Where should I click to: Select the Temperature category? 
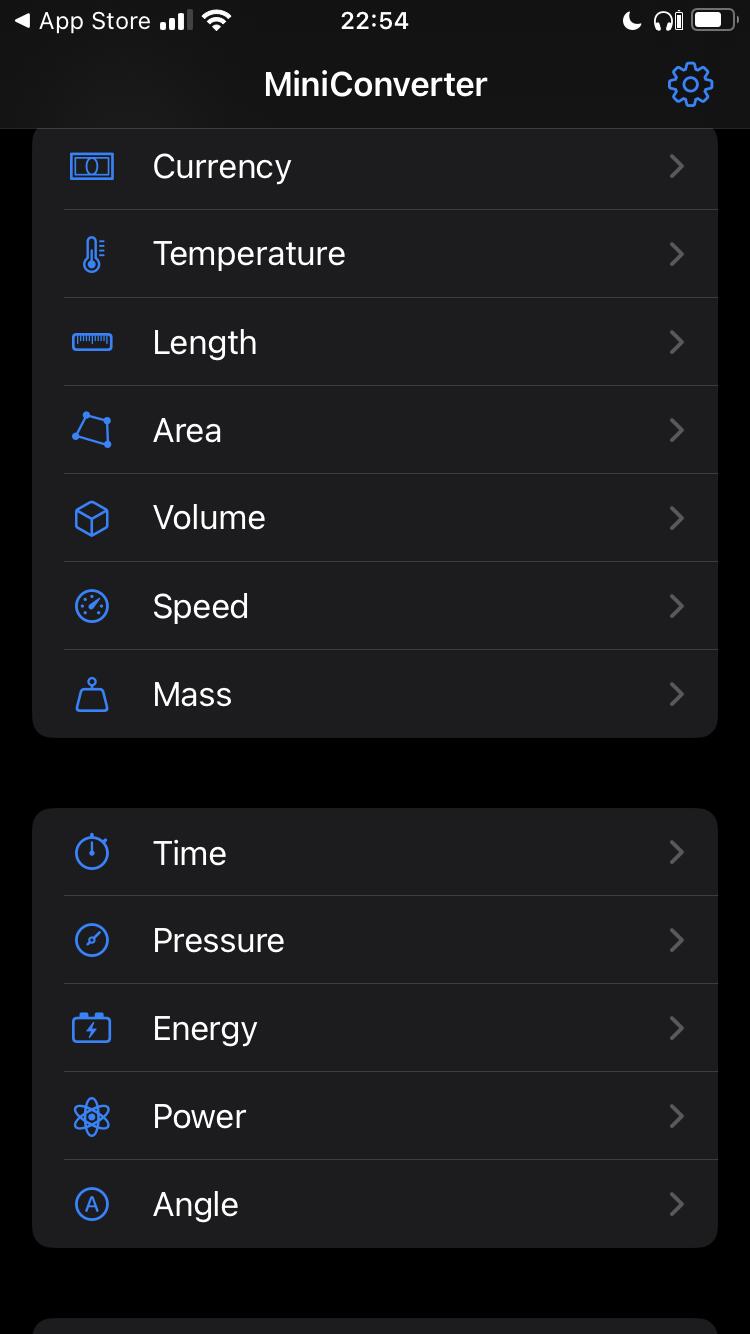pos(375,254)
